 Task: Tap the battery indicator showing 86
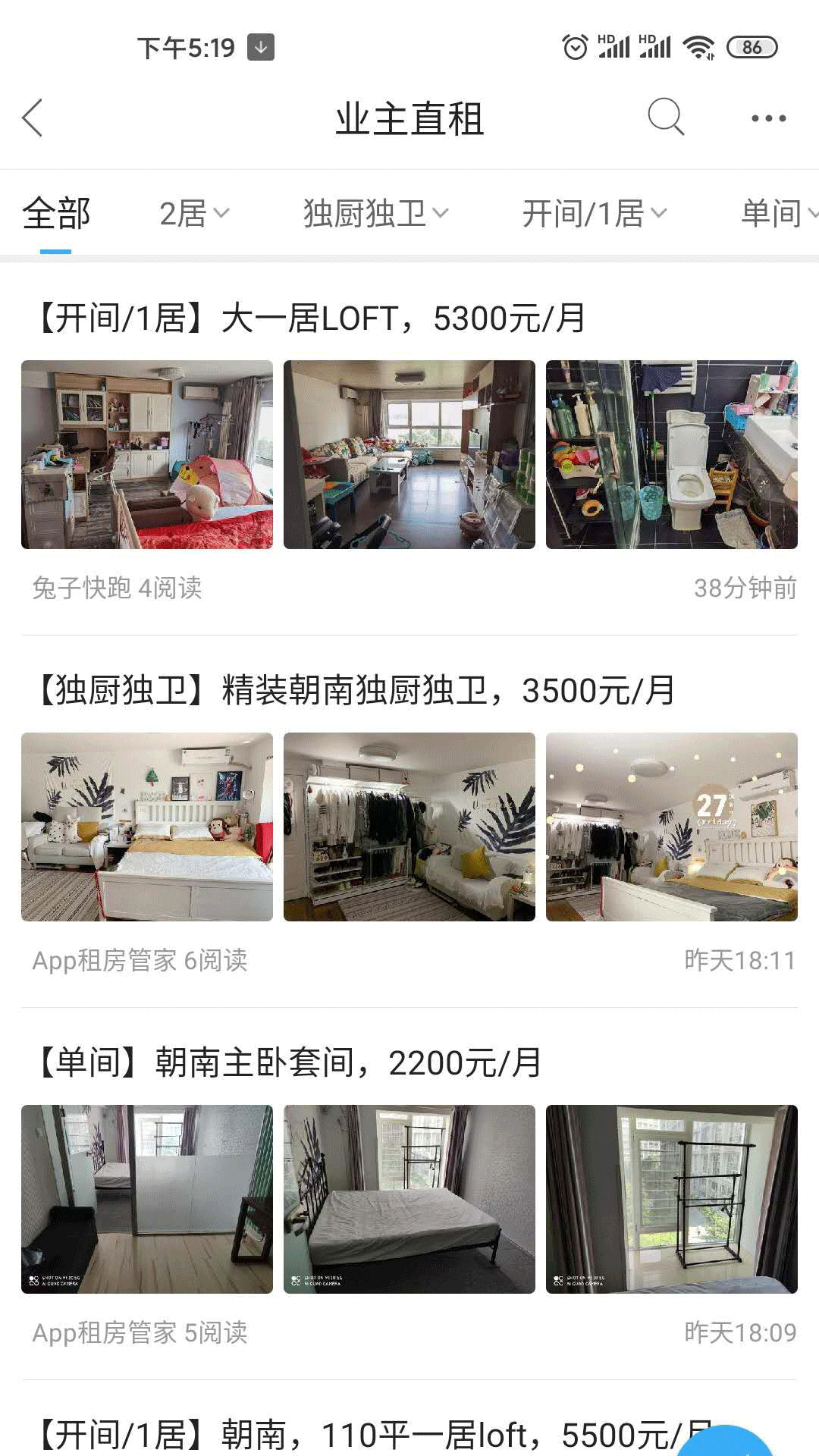(750, 45)
